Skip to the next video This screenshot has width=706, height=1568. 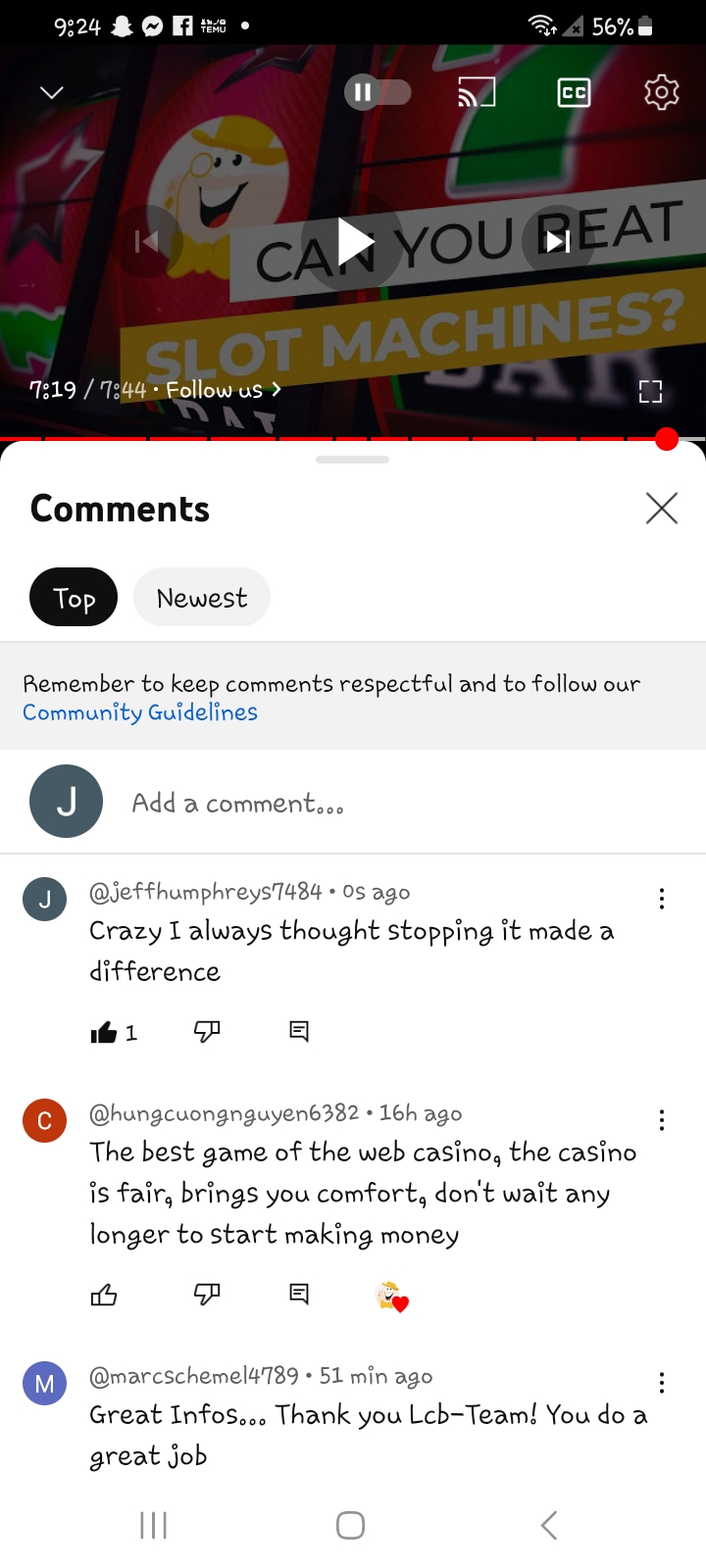click(x=558, y=241)
